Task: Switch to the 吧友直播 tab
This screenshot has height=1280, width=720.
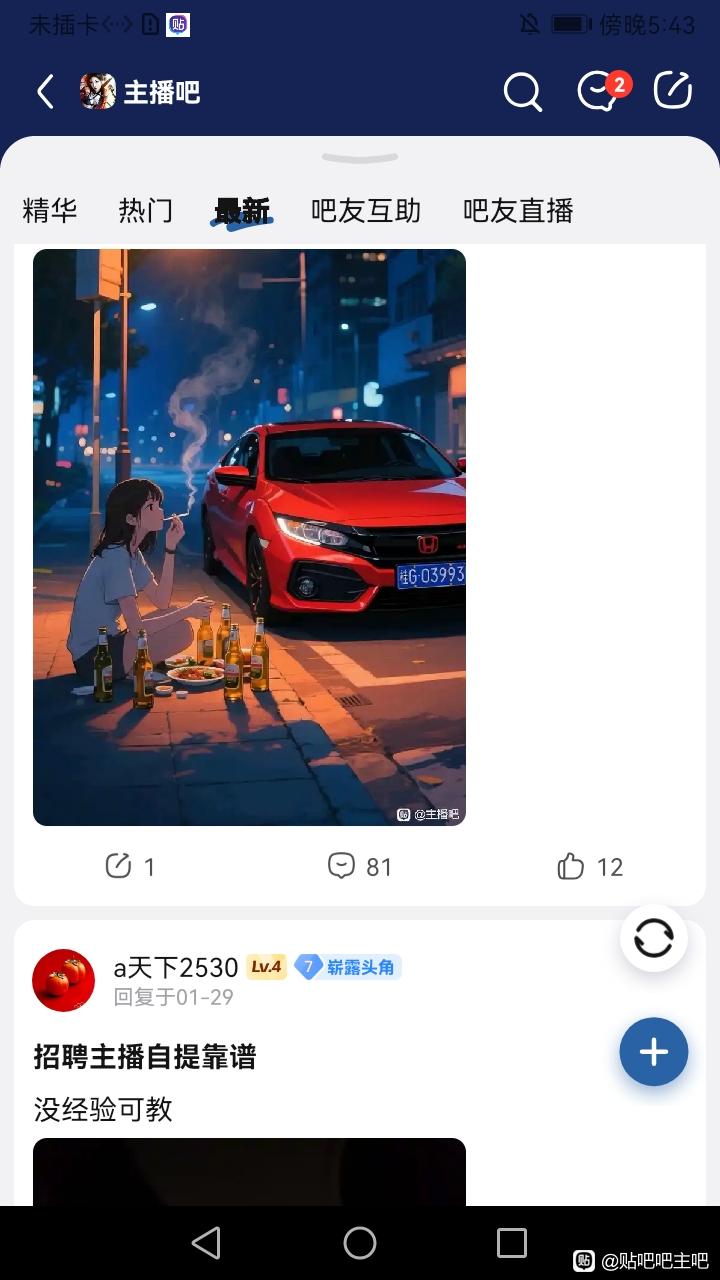Action: (518, 210)
